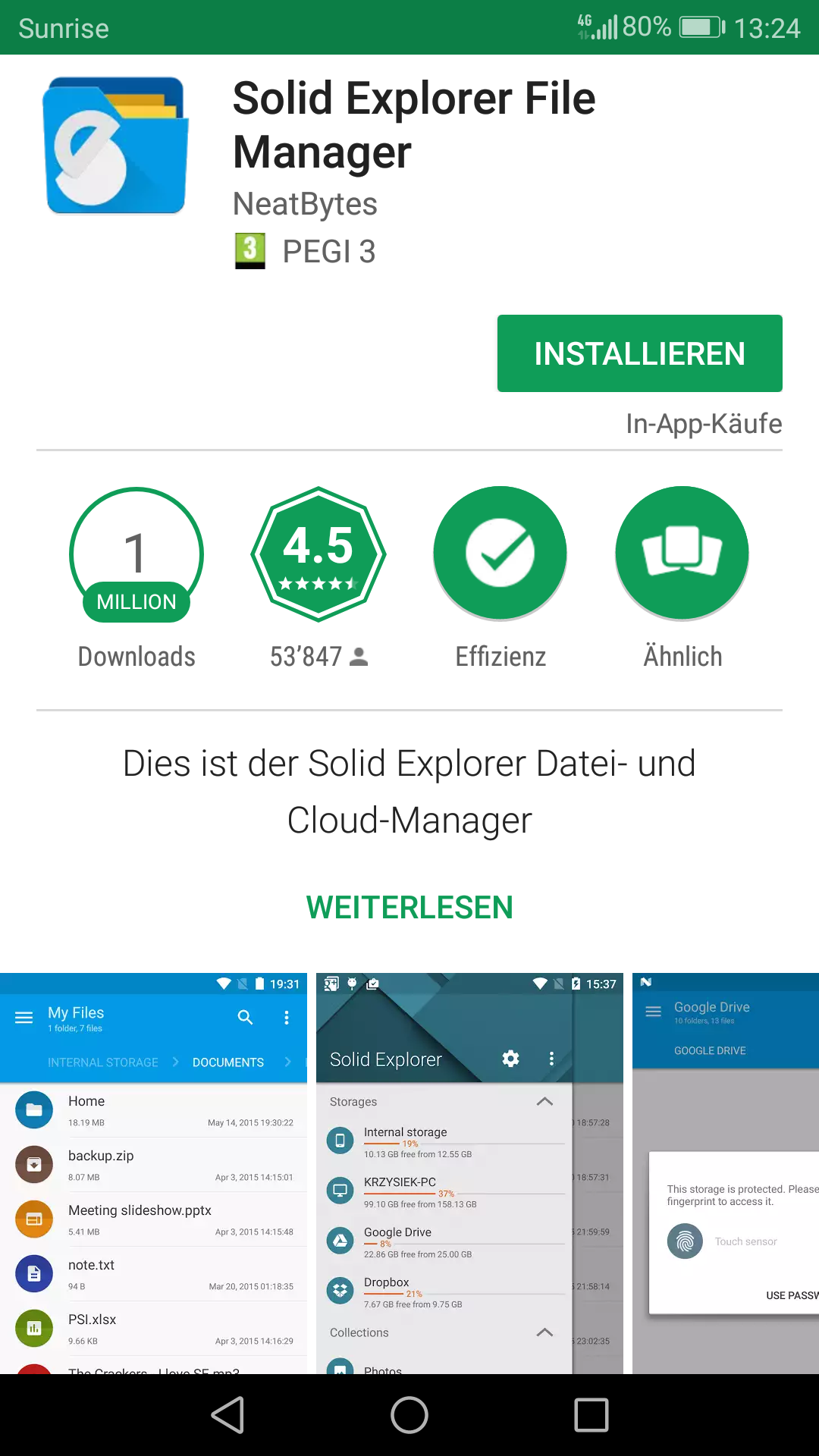Viewport: 819px width, 1456px height.
Task: Open the Effizienz category badge
Action: click(500, 554)
